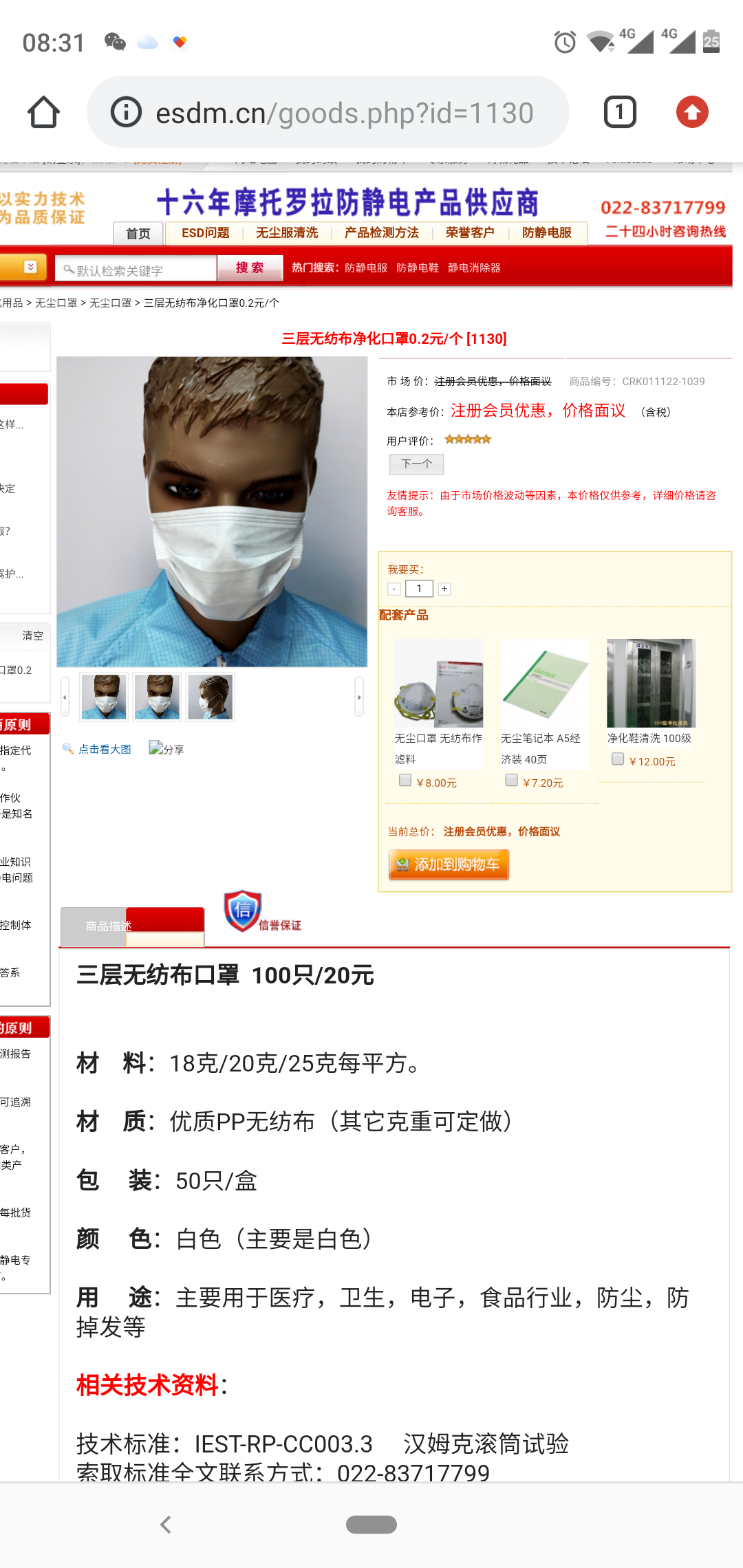Open 点击看大图 to enlarge image
743x1568 pixels.
(x=104, y=750)
